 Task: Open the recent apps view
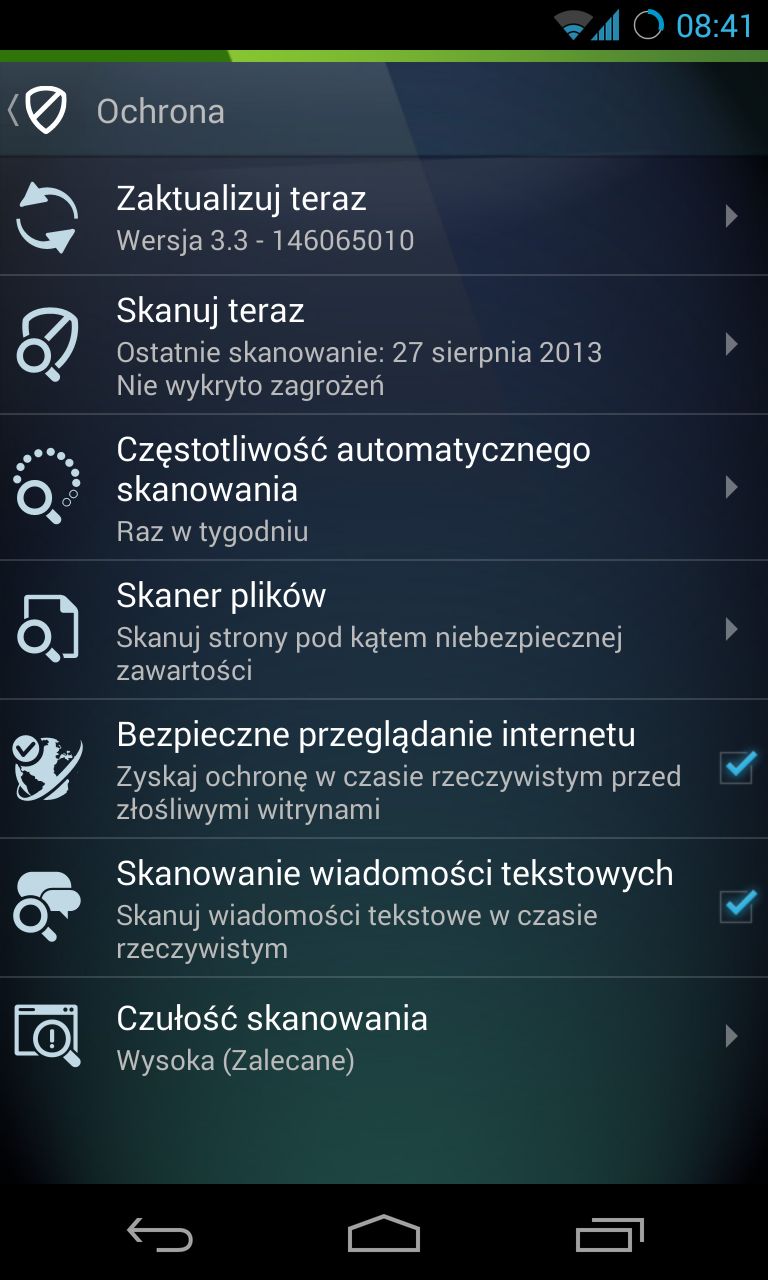click(x=610, y=1235)
